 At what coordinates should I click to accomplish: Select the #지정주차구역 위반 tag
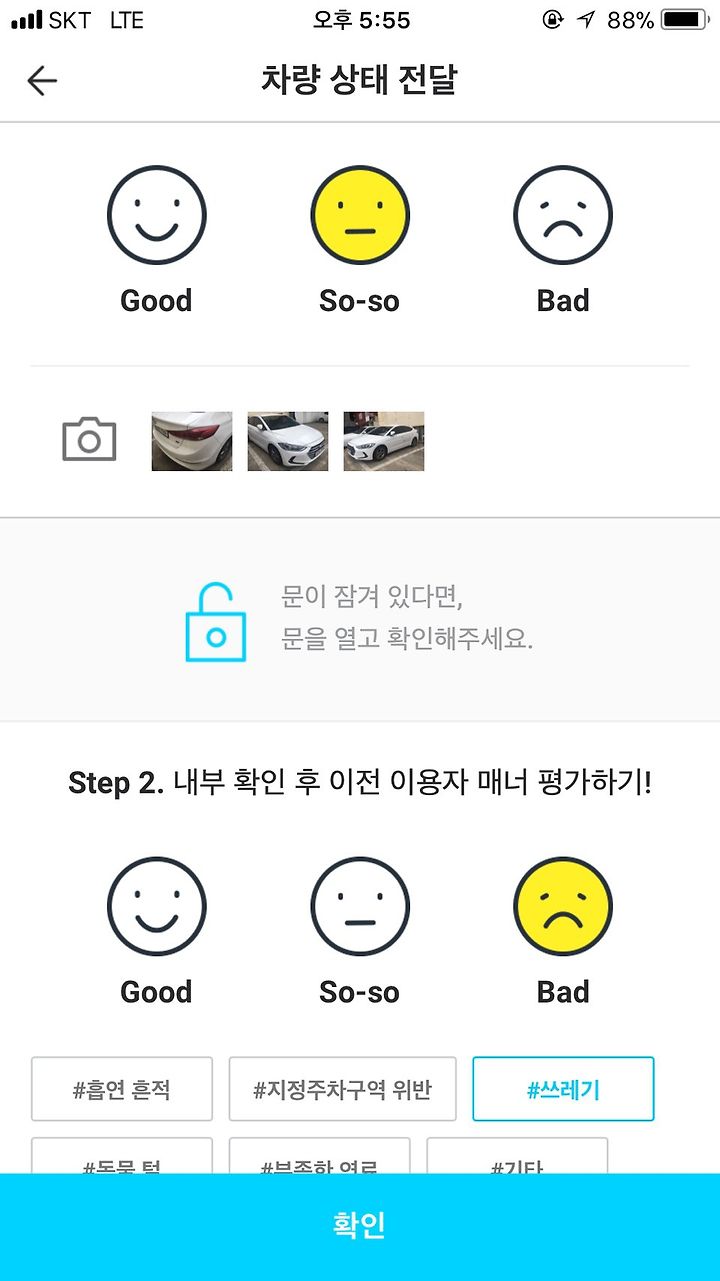click(x=343, y=1089)
